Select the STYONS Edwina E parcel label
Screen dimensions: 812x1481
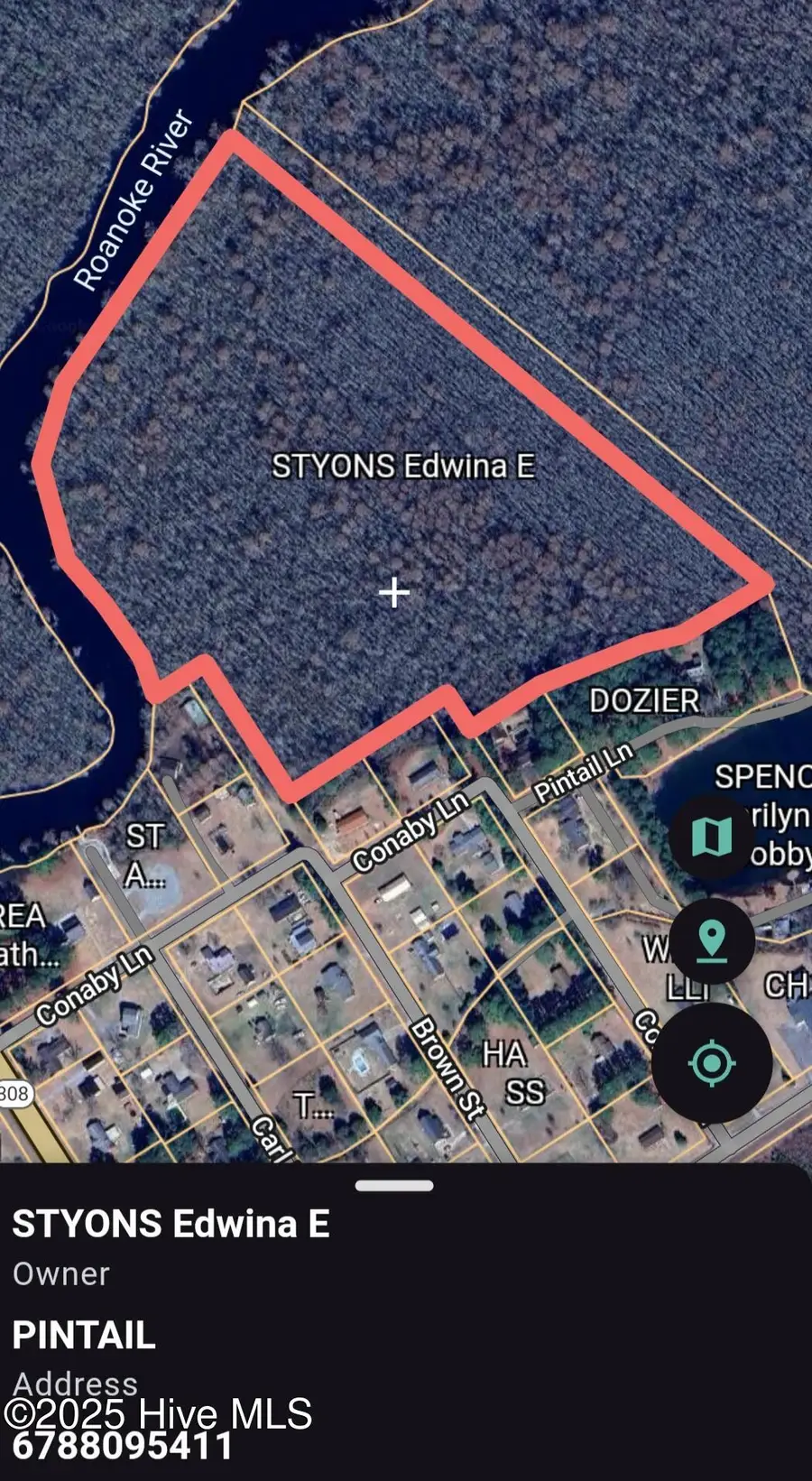(x=405, y=467)
